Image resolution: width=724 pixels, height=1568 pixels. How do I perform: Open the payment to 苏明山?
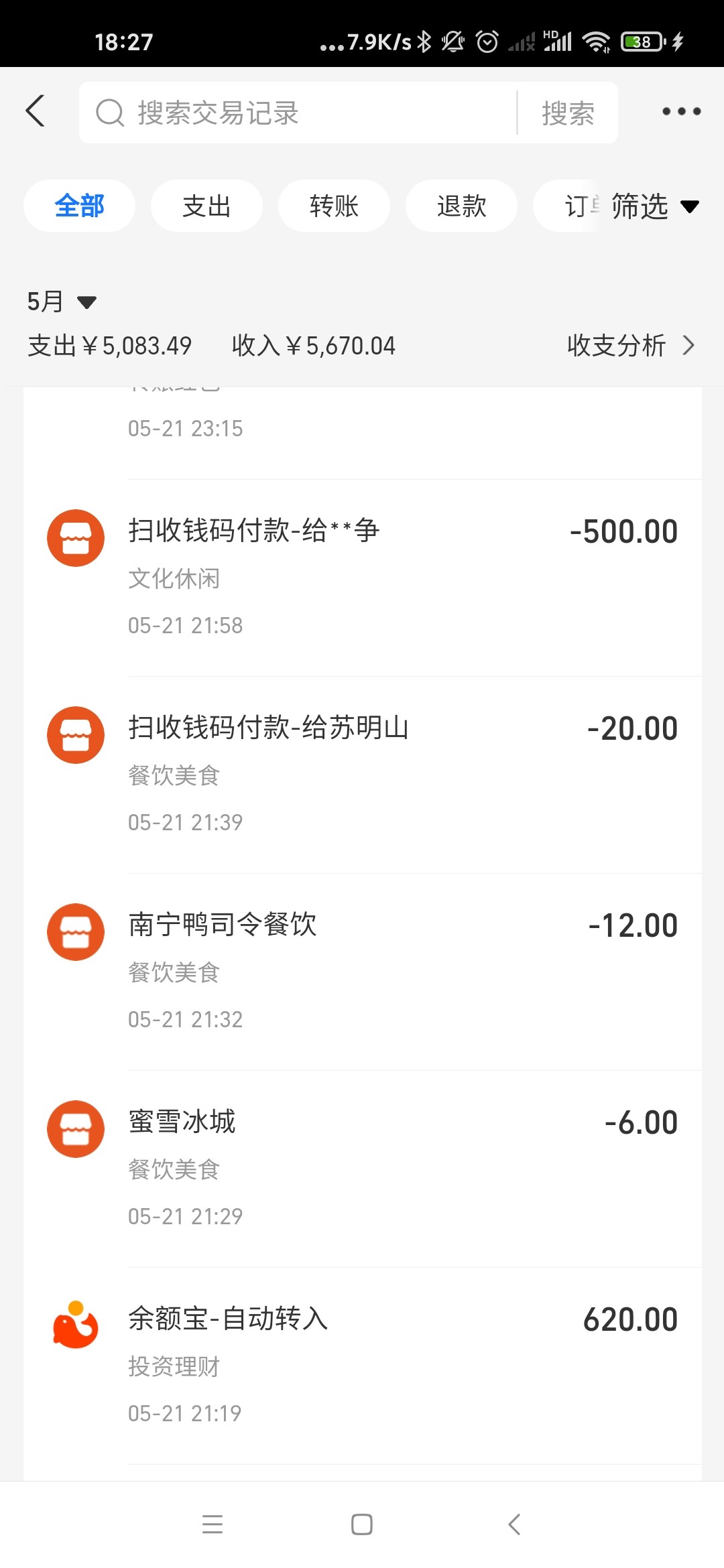click(x=362, y=775)
